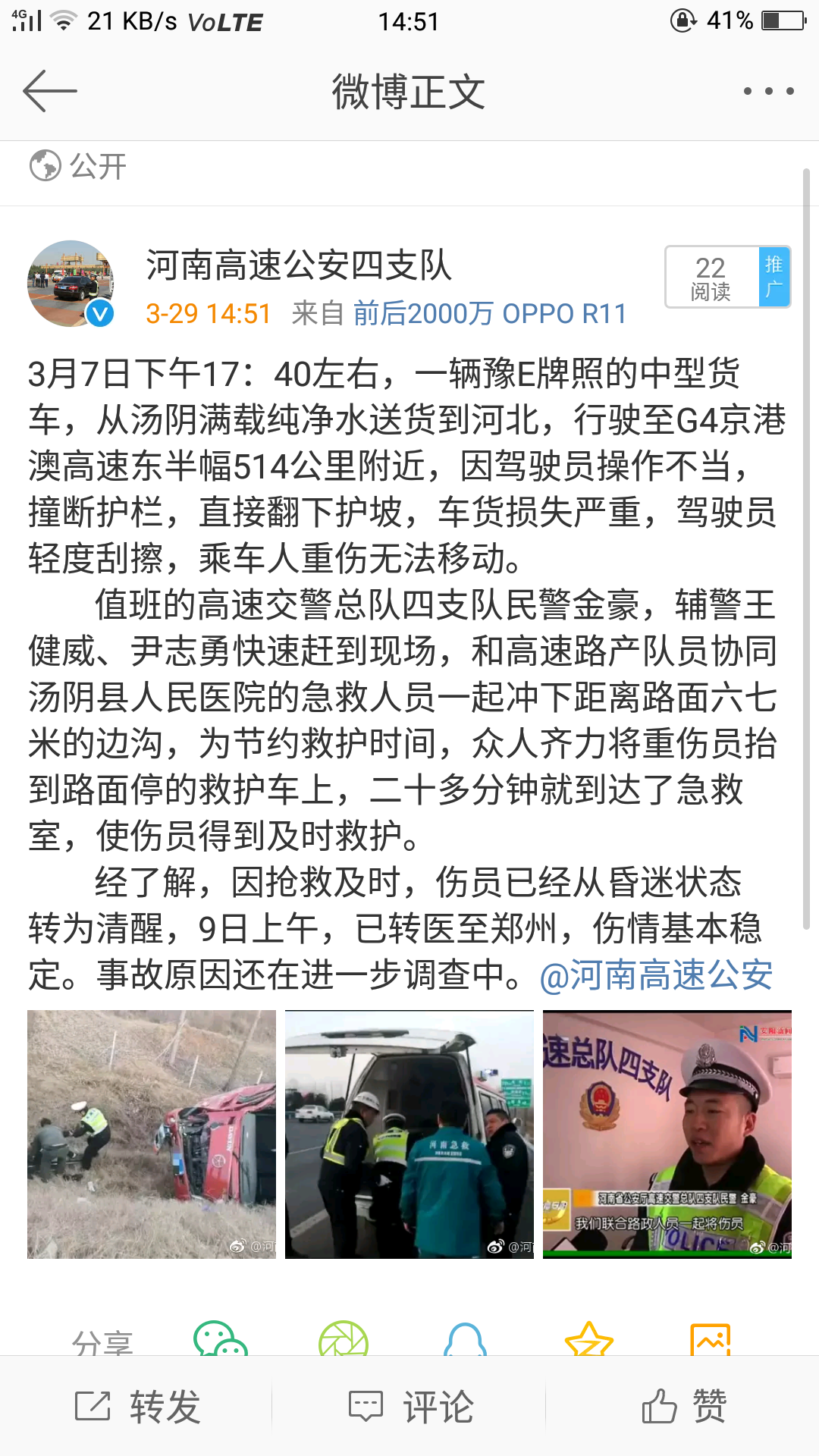Tap 转发 to repost this Weibo
This screenshot has height=1456, width=819.
pos(137,1407)
